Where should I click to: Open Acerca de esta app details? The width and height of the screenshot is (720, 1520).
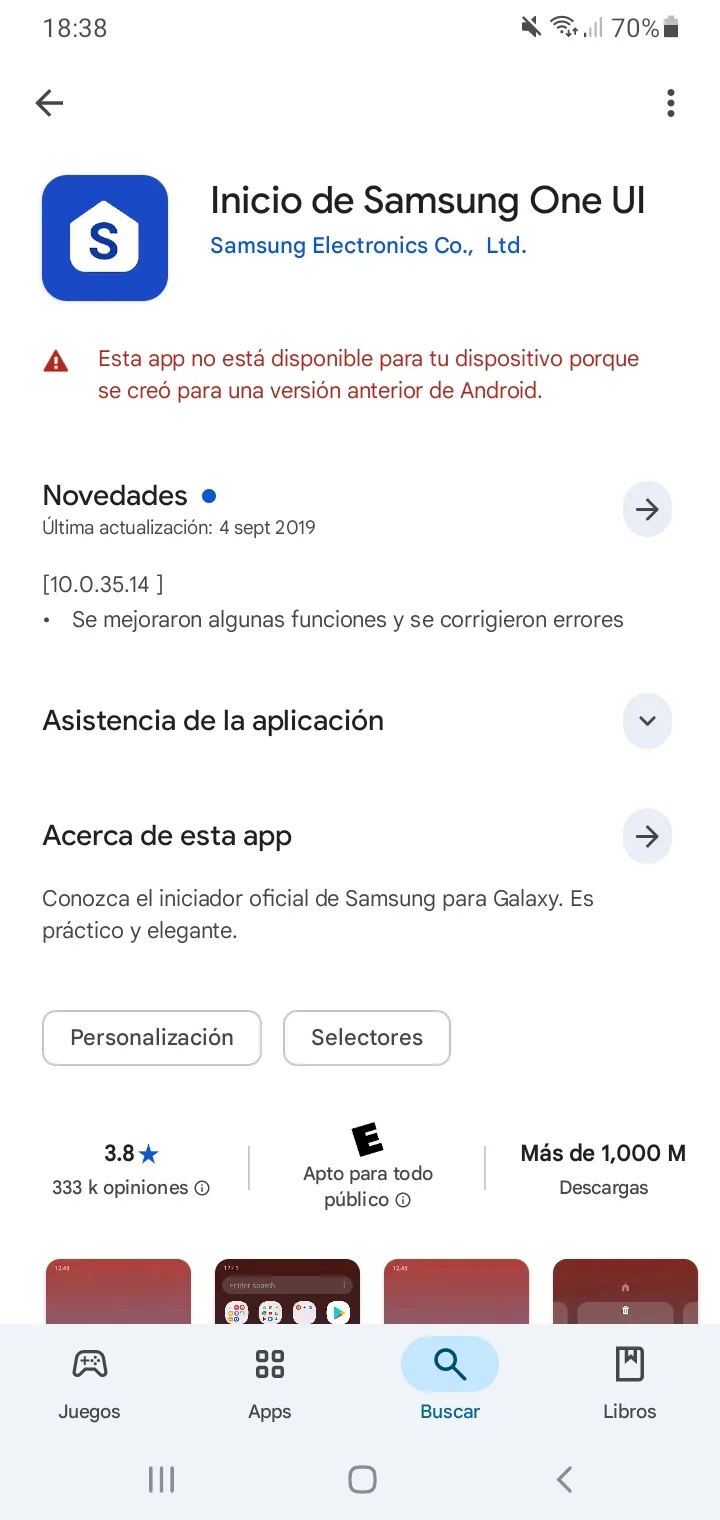(x=647, y=836)
